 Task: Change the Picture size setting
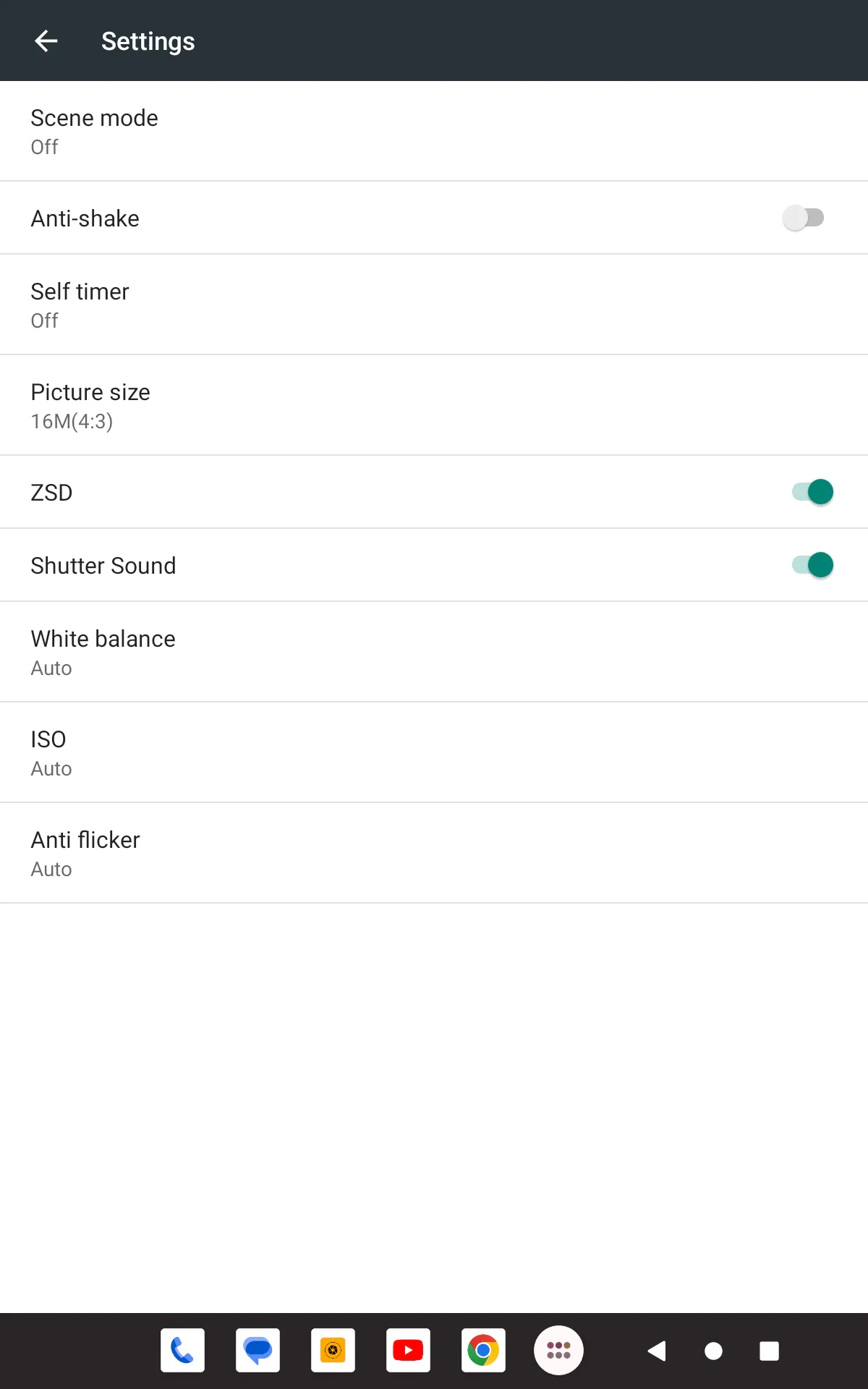434,405
